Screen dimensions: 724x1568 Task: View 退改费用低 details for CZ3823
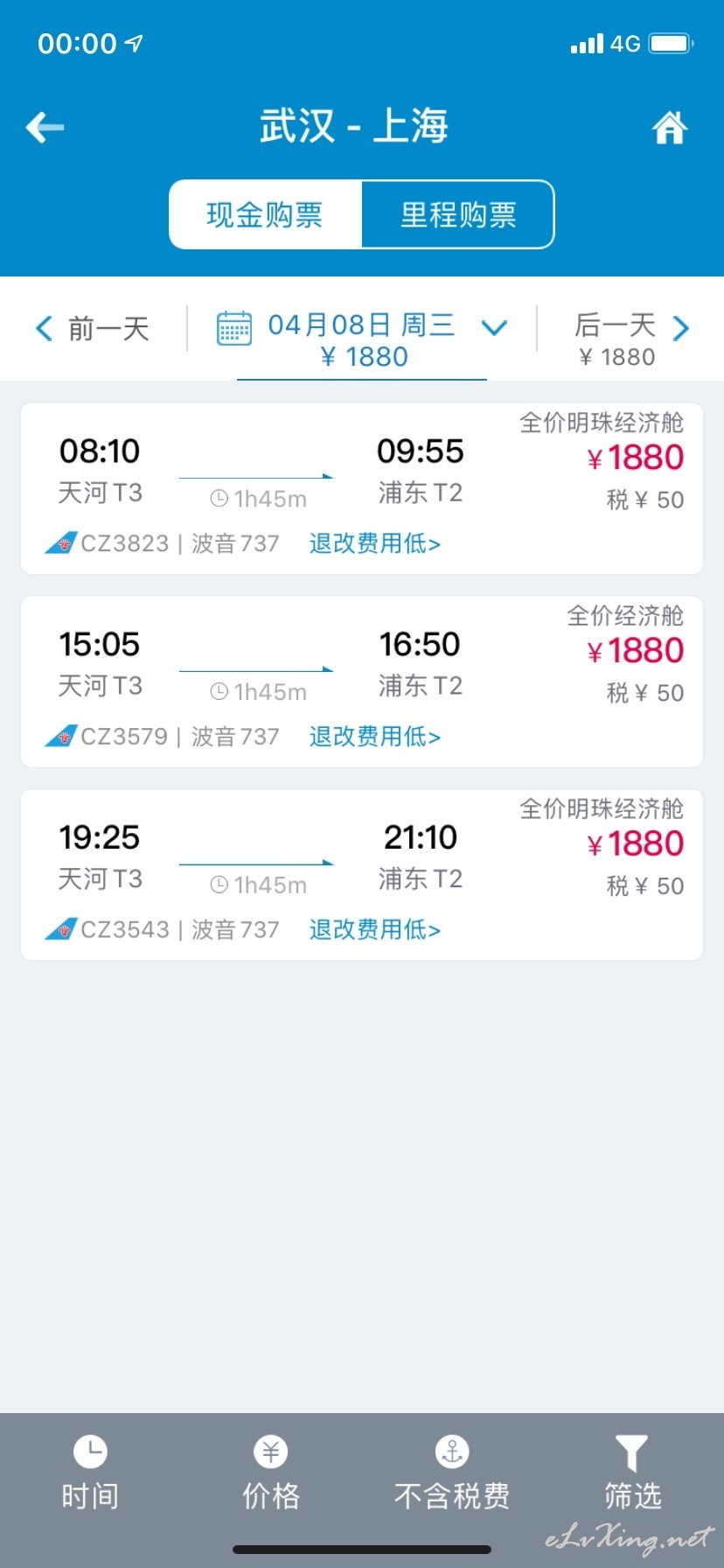[375, 543]
